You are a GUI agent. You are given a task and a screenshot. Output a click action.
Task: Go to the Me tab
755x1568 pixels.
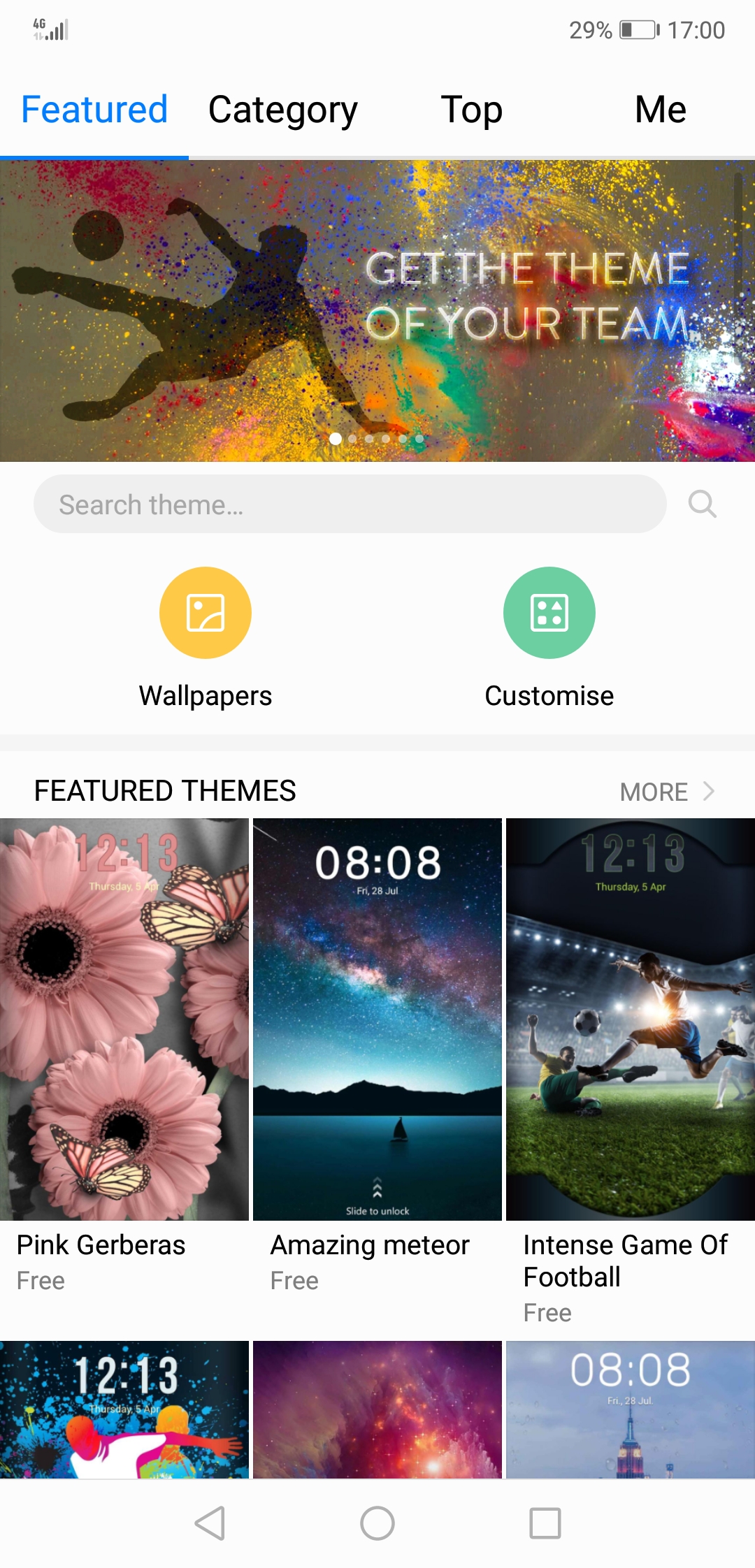661,110
